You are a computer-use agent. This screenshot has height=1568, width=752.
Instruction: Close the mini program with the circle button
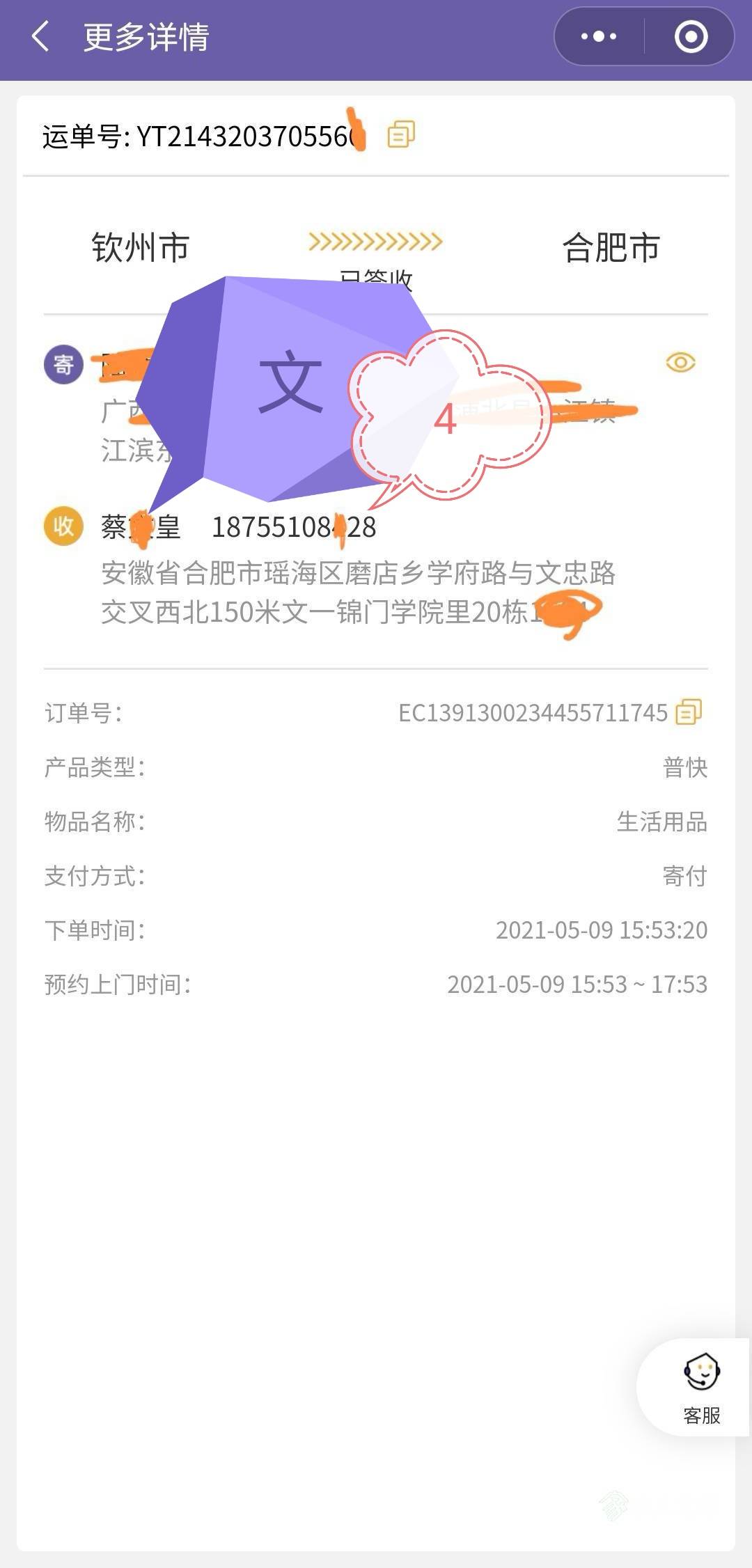click(691, 36)
